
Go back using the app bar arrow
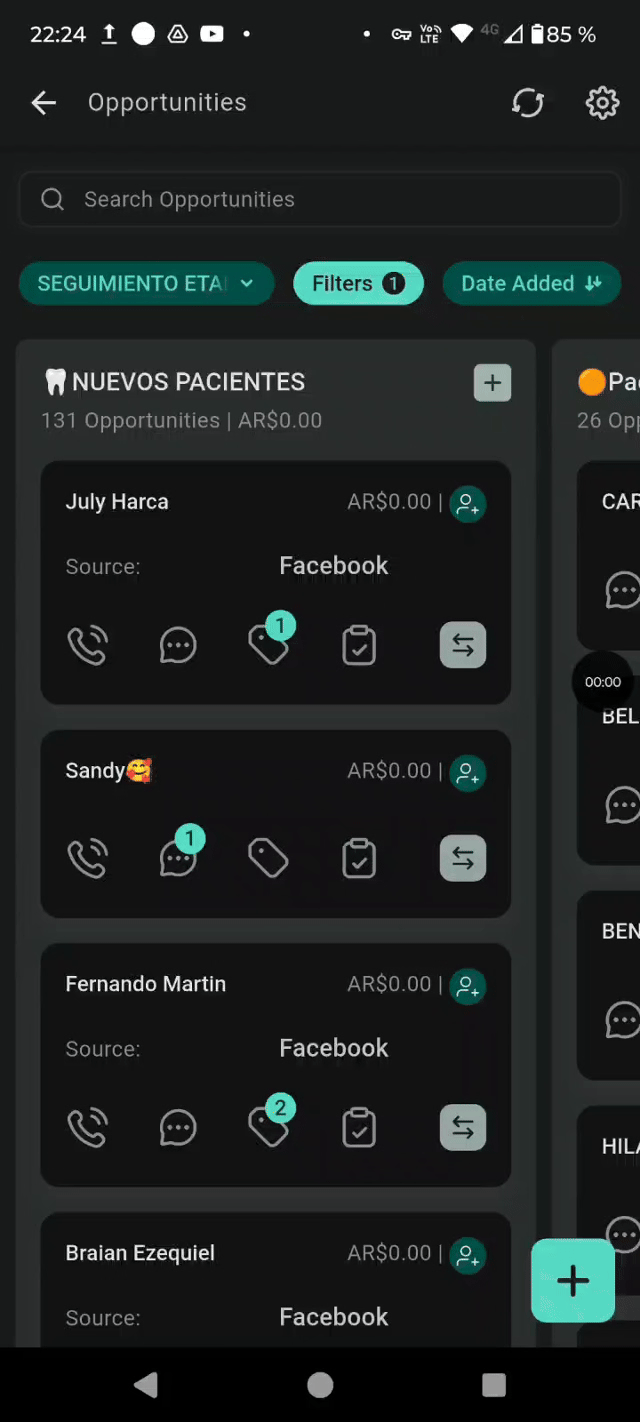click(x=43, y=102)
